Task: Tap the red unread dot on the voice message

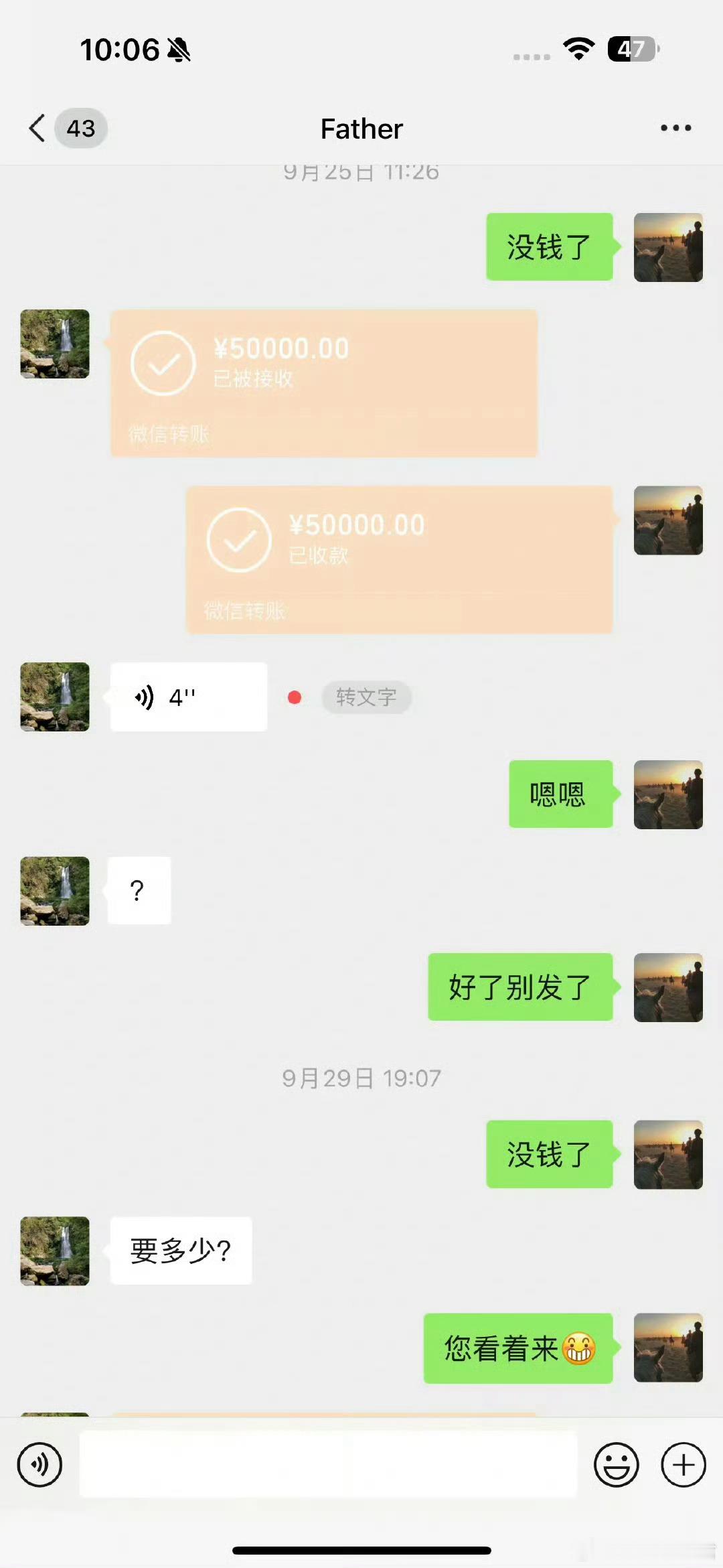Action: [x=295, y=697]
